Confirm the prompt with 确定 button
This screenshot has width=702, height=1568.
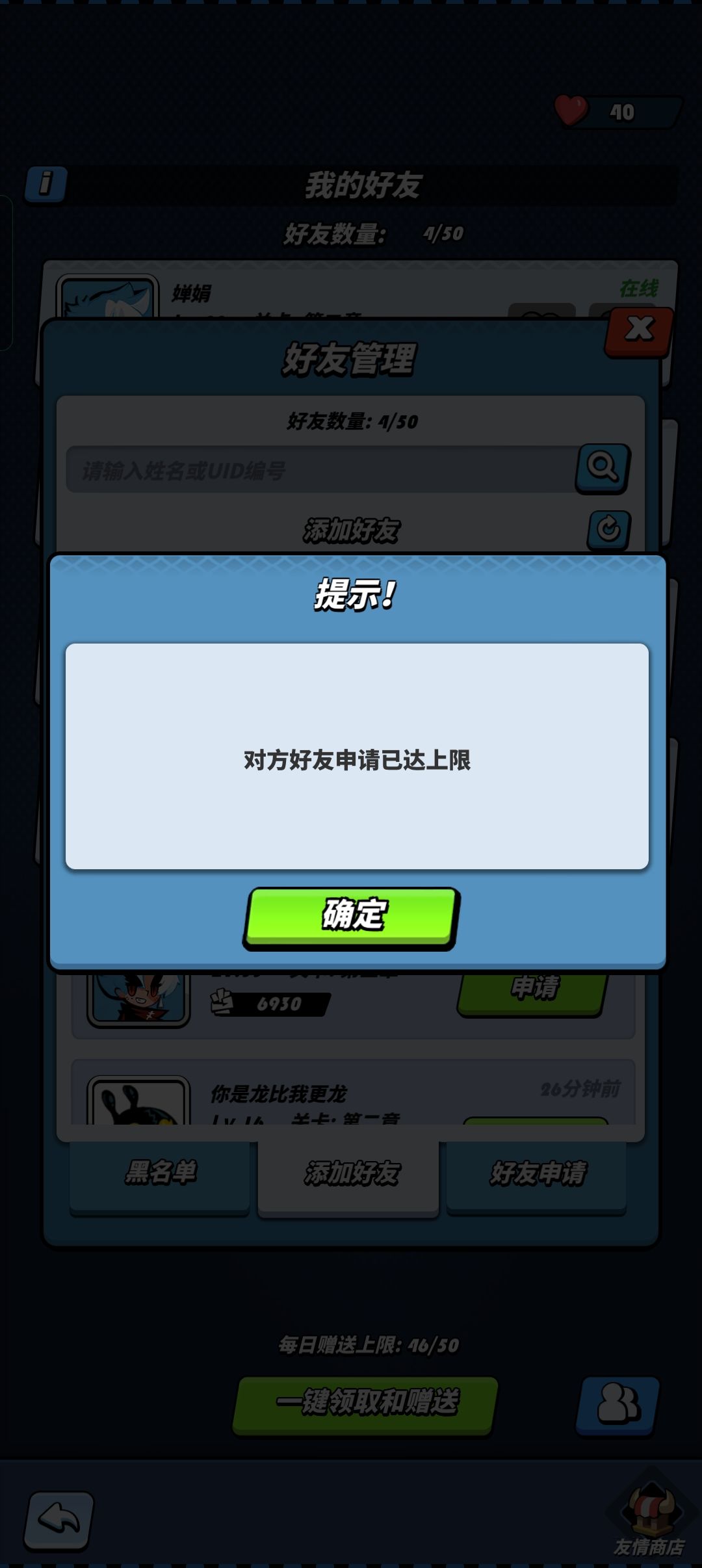point(352,917)
